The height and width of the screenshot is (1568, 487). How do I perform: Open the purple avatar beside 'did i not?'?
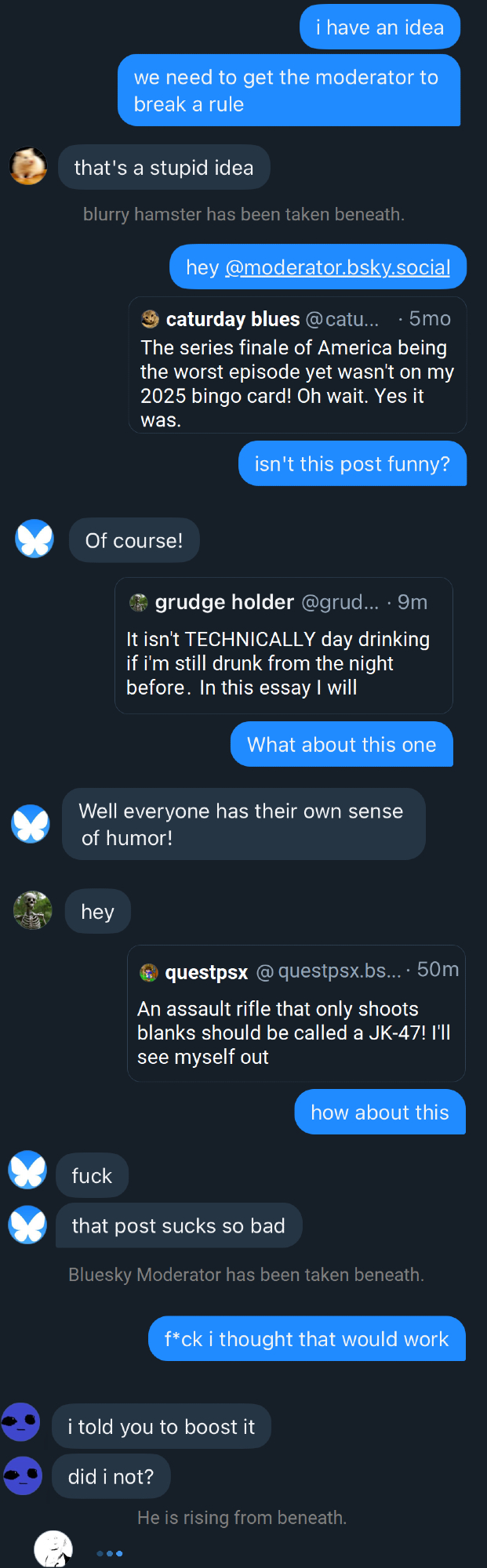[24, 1476]
